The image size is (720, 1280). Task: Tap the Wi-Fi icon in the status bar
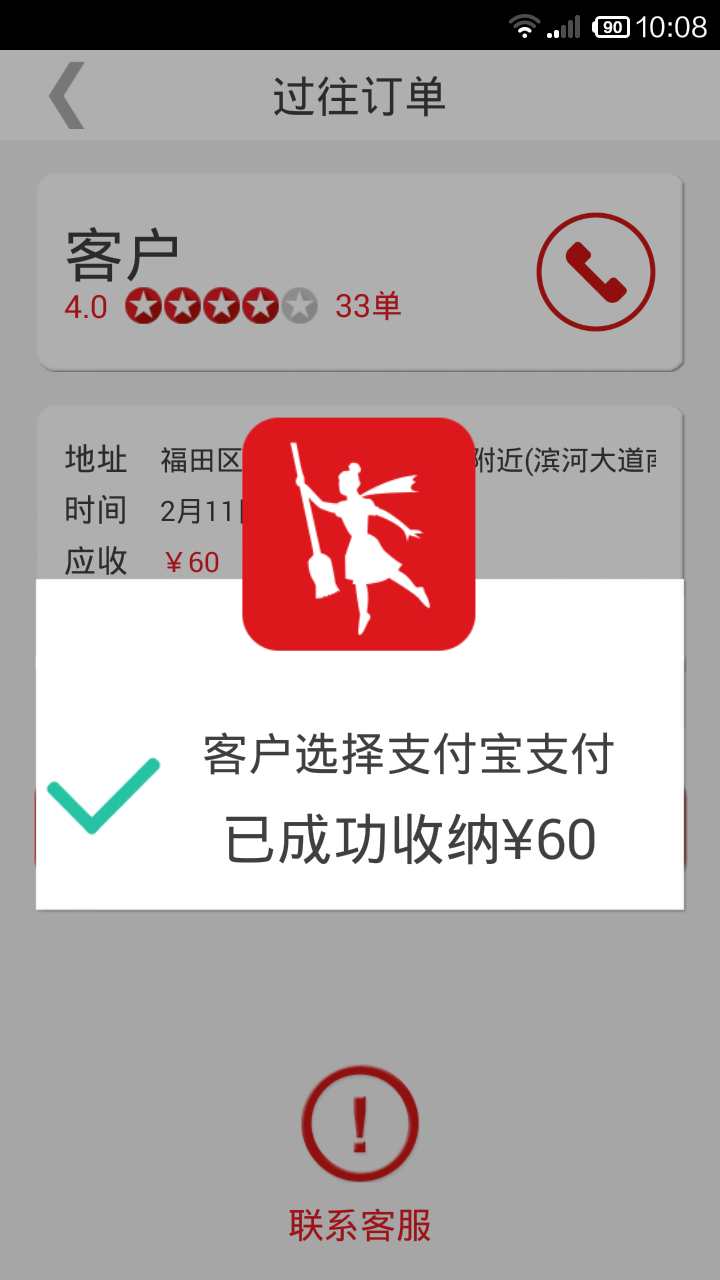524,25
